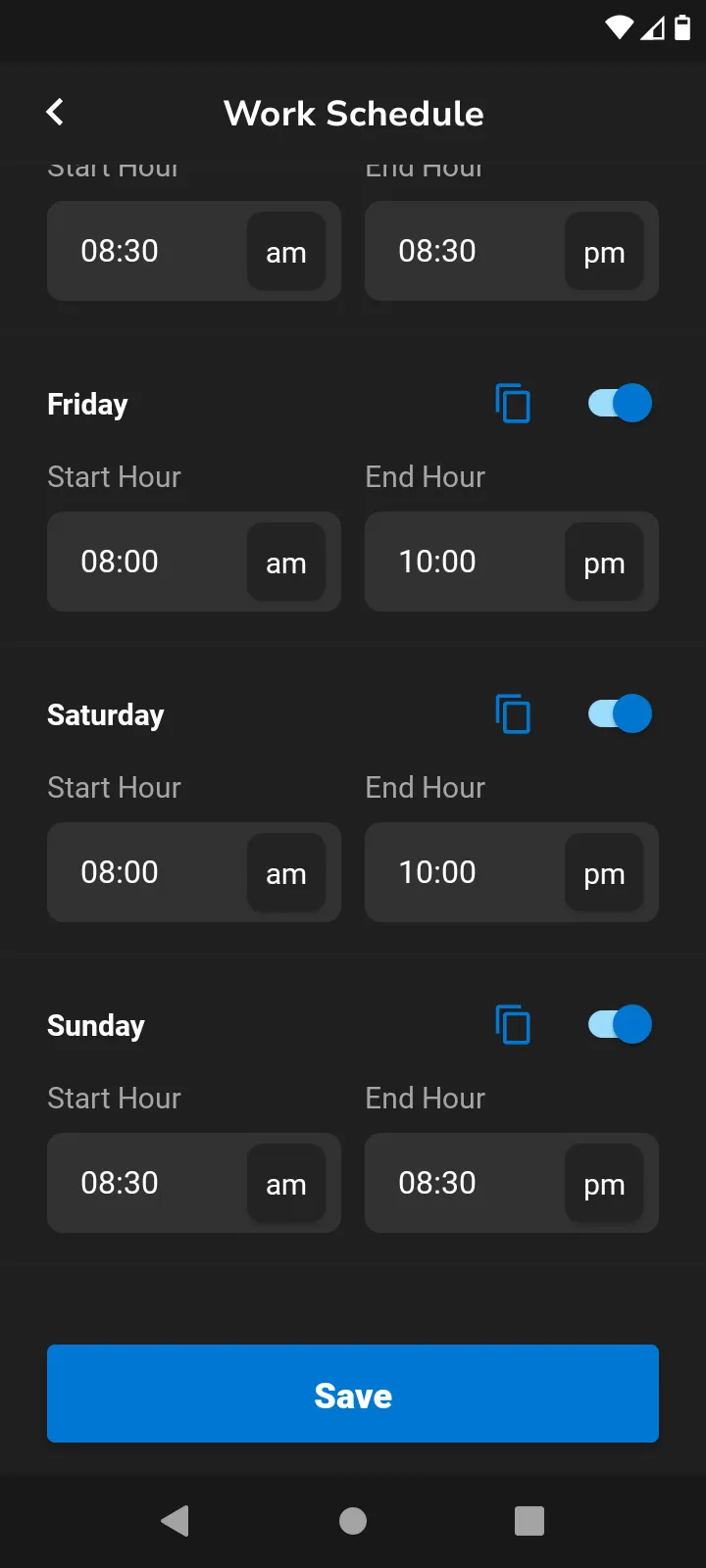Copy Sunday's schedule

click(513, 1024)
